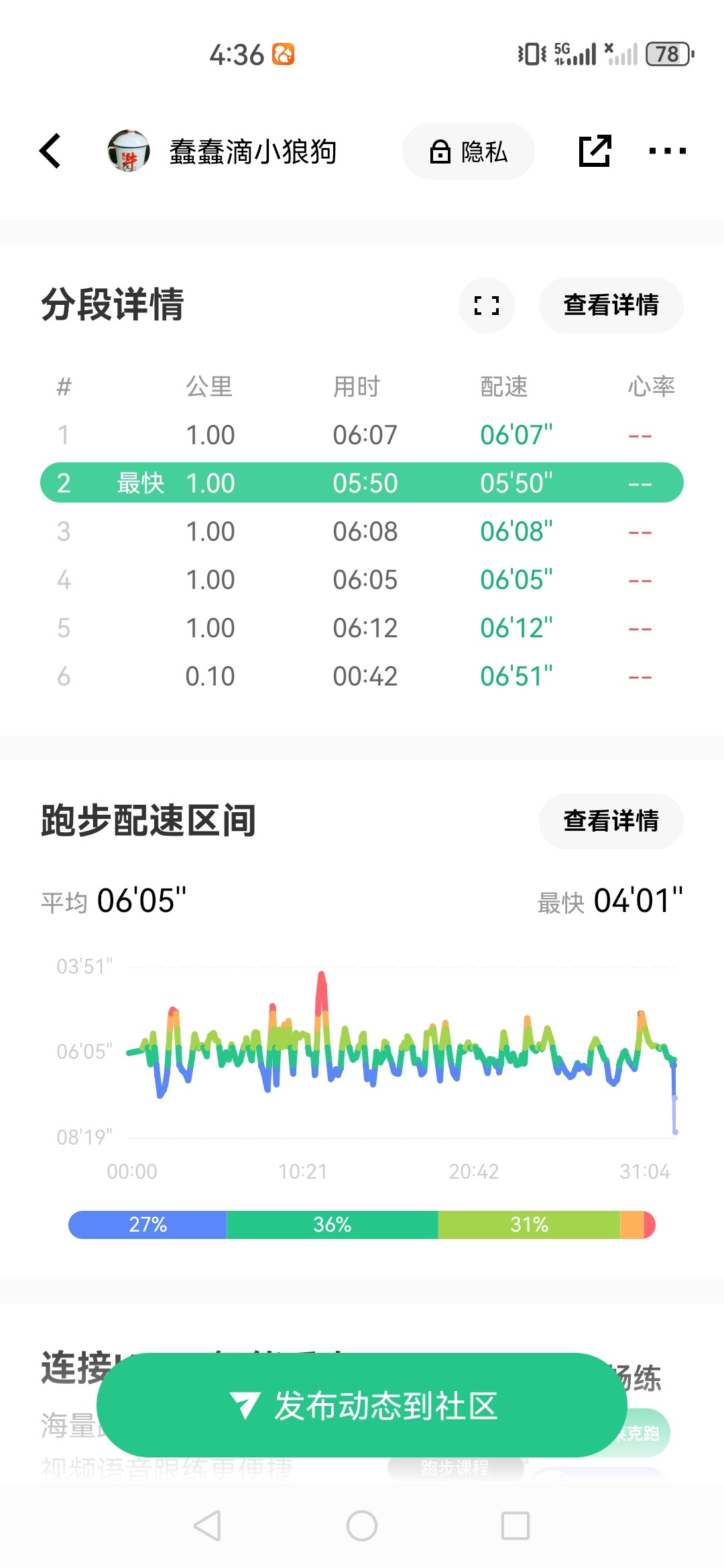
Task: Open the three-dot overflow menu
Action: click(667, 151)
